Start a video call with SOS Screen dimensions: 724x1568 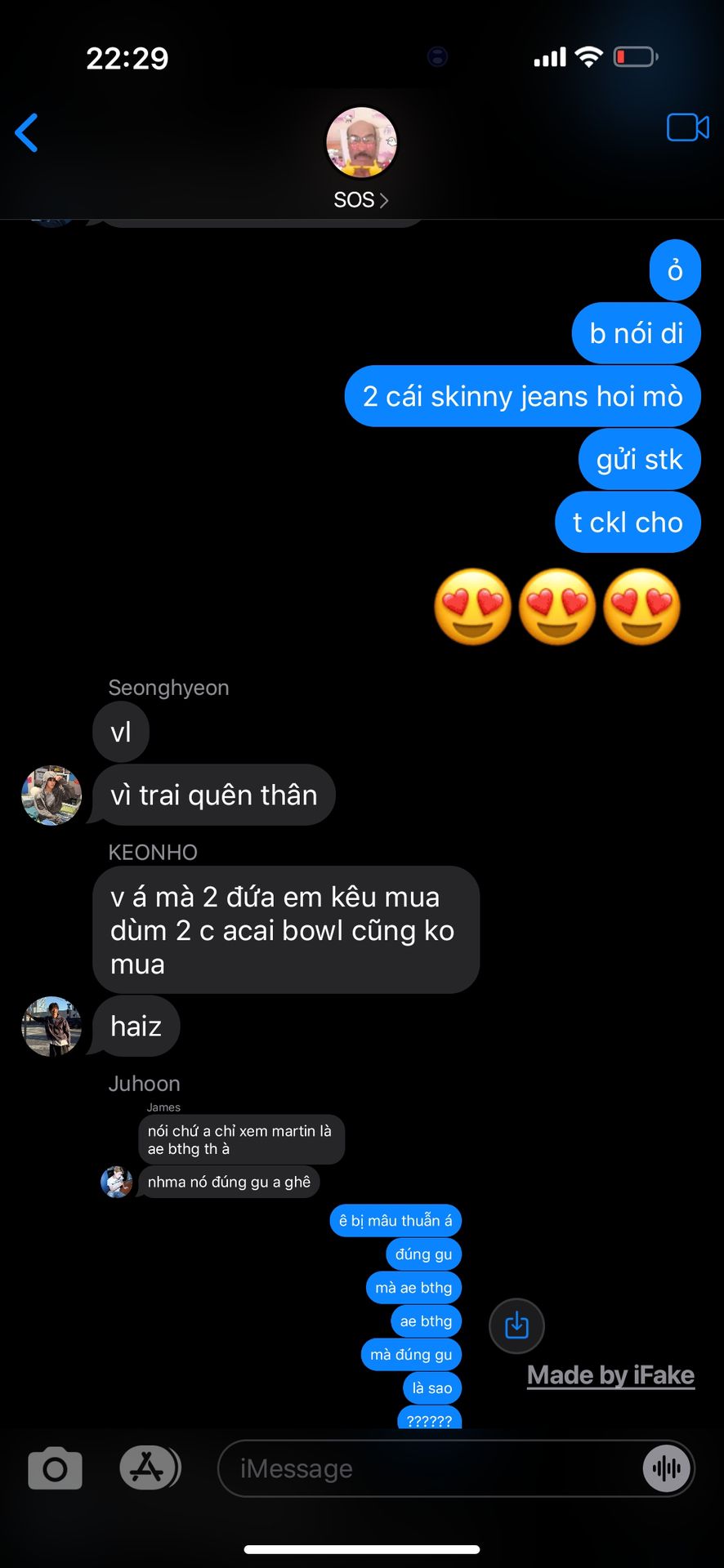tap(687, 128)
